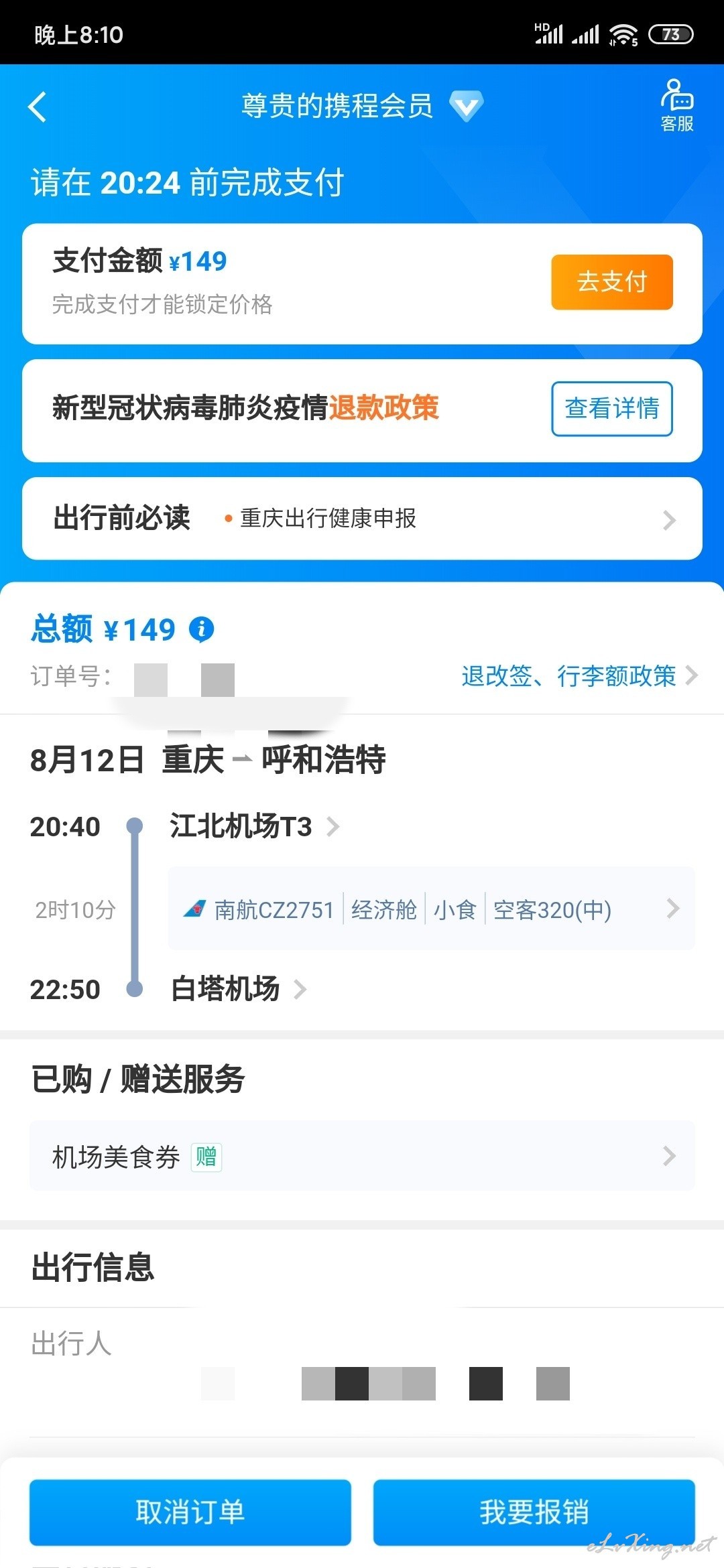This screenshot has width=724, height=1568.
Task: Open 江北机场T3 airport details
Action: tap(255, 826)
